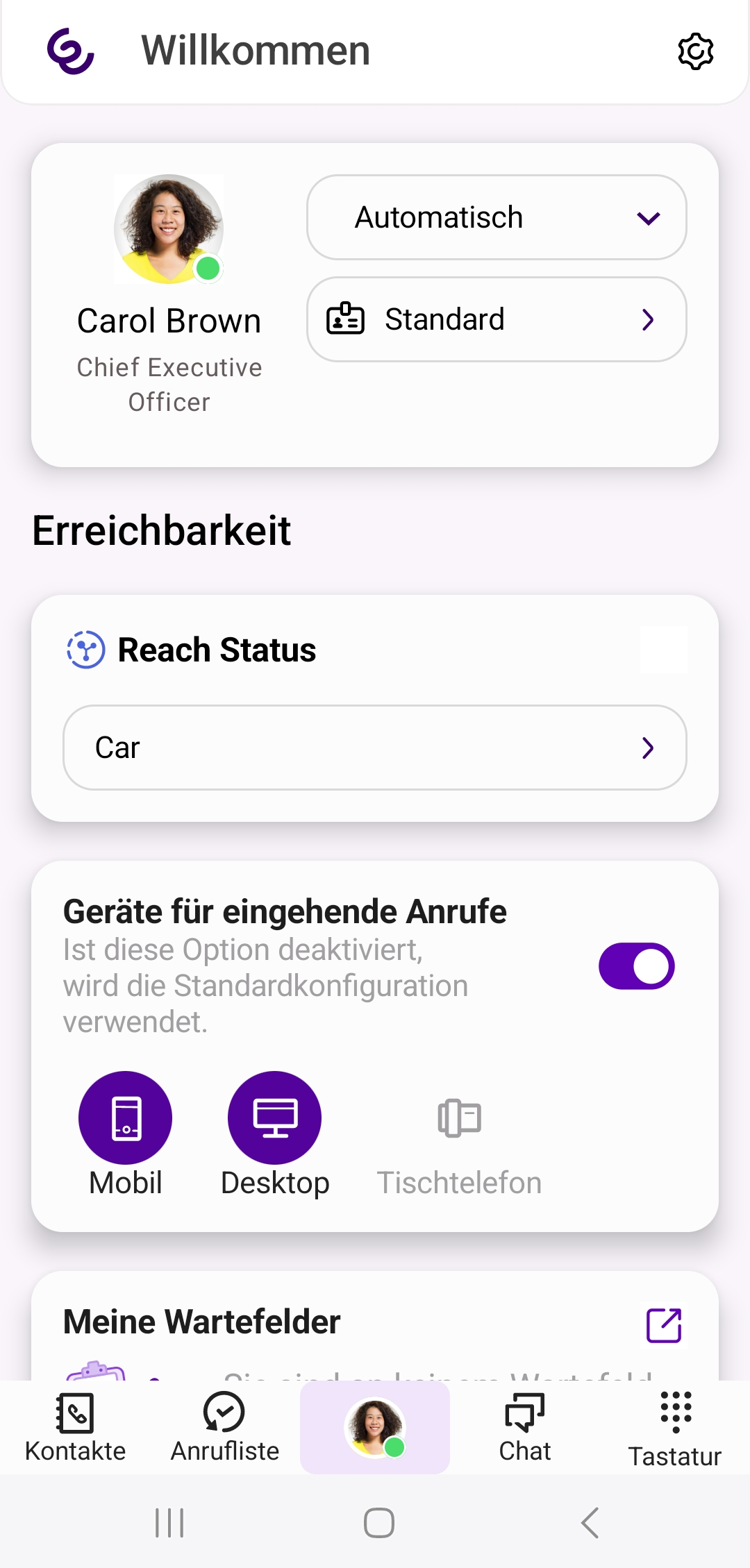Image resolution: width=750 pixels, height=1568 pixels.
Task: Deselect the Desktop device
Action: pos(275,1118)
